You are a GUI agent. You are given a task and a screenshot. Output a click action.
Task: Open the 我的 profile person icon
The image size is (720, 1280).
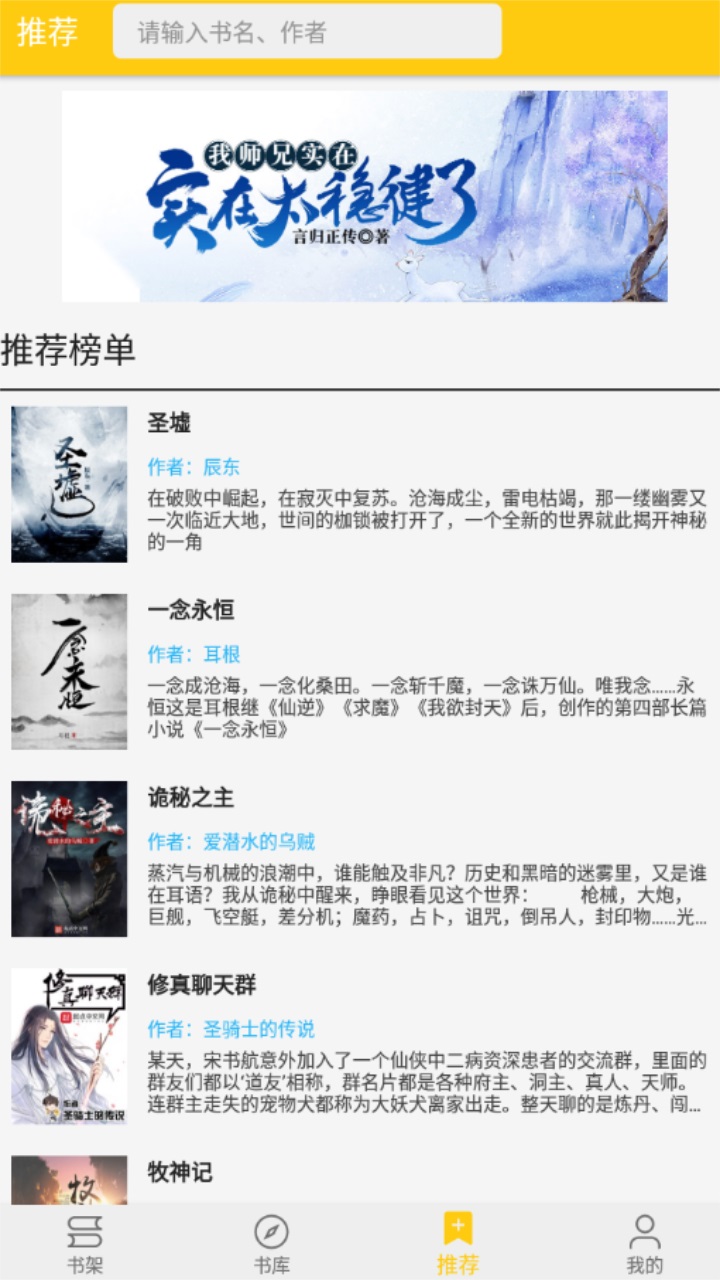tap(646, 1232)
